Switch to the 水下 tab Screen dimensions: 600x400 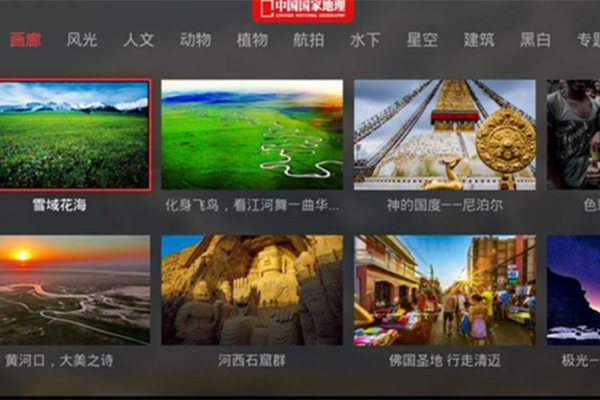pyautogui.click(x=365, y=40)
